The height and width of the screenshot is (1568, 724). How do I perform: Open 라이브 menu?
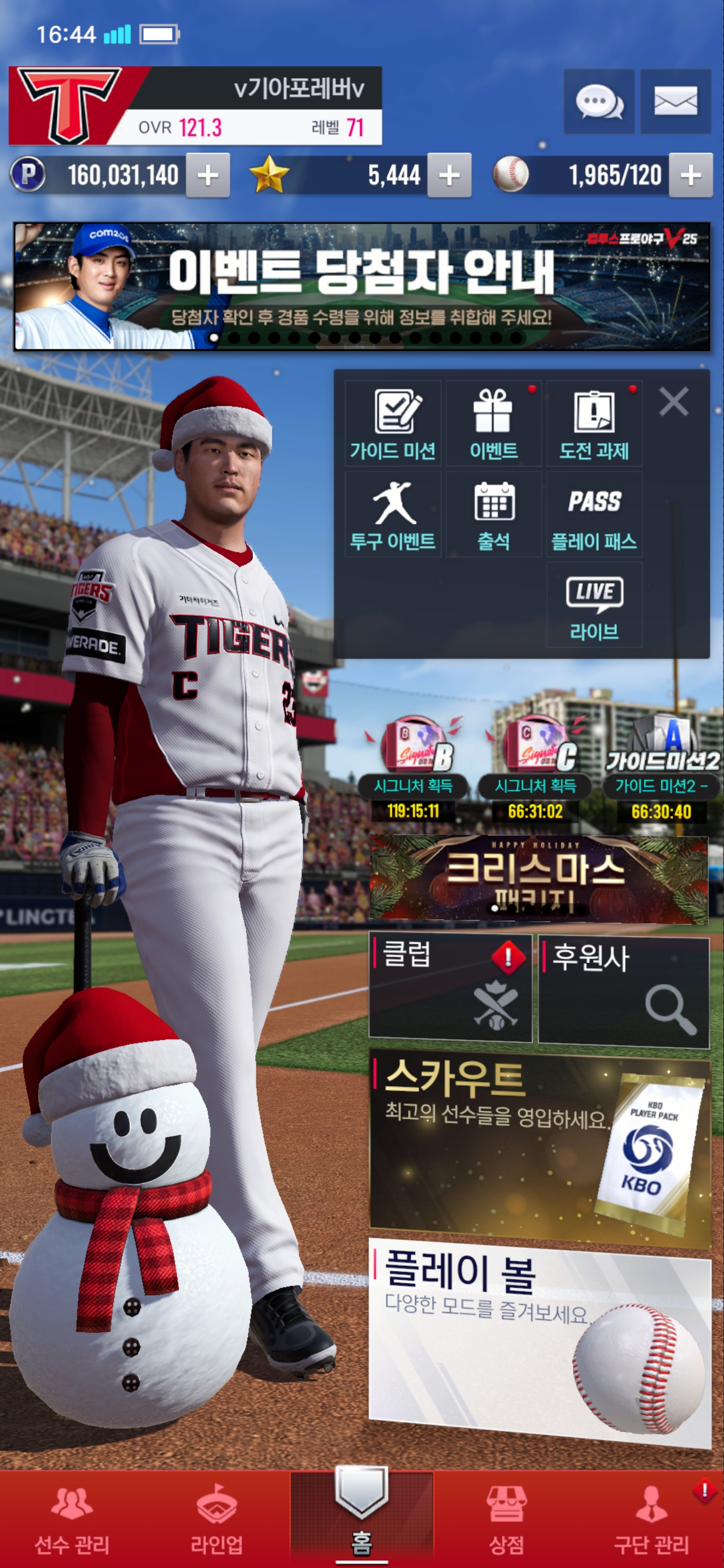pyautogui.click(x=594, y=605)
